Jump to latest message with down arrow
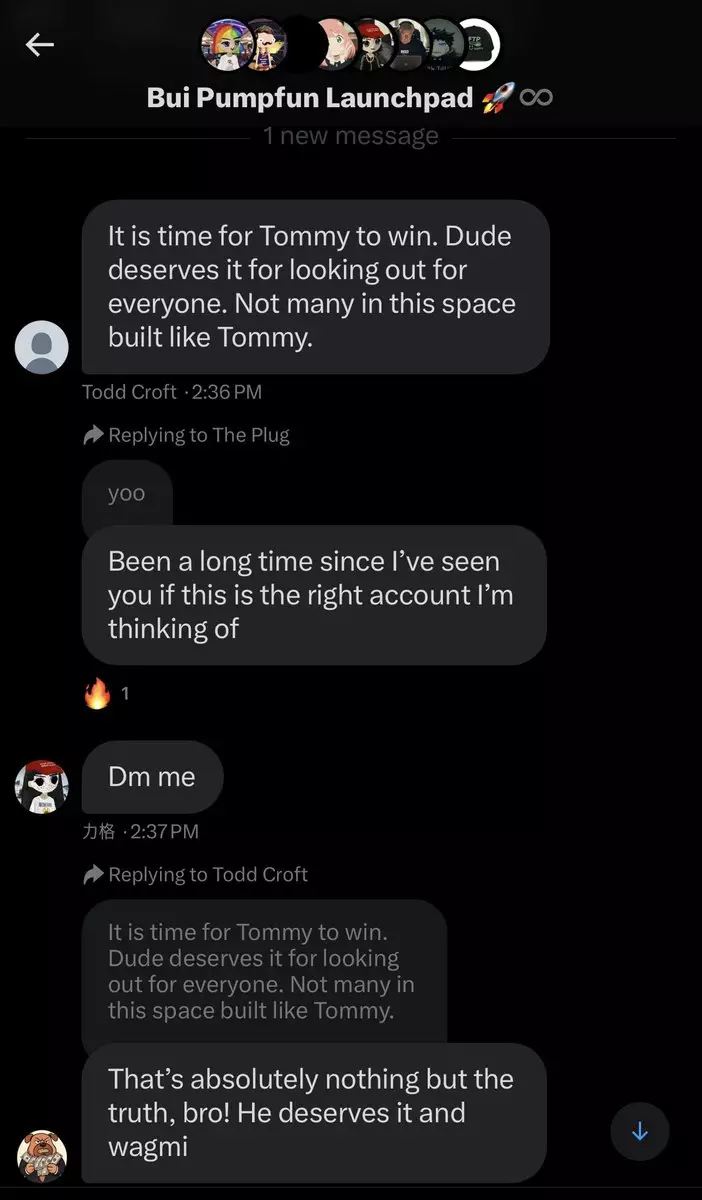702x1200 pixels. coord(640,1131)
